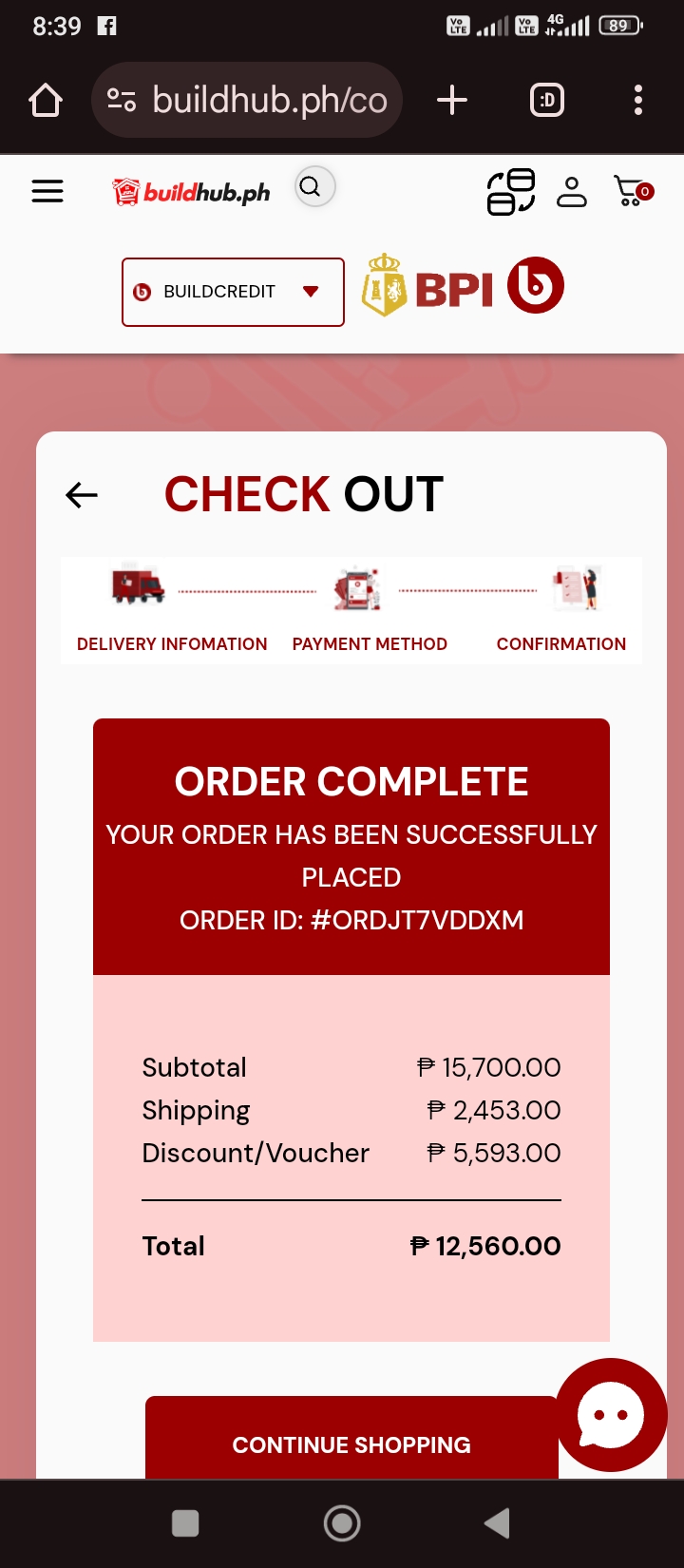Open the browser tab switcher
Screen dimensions: 684x1568
point(547,100)
